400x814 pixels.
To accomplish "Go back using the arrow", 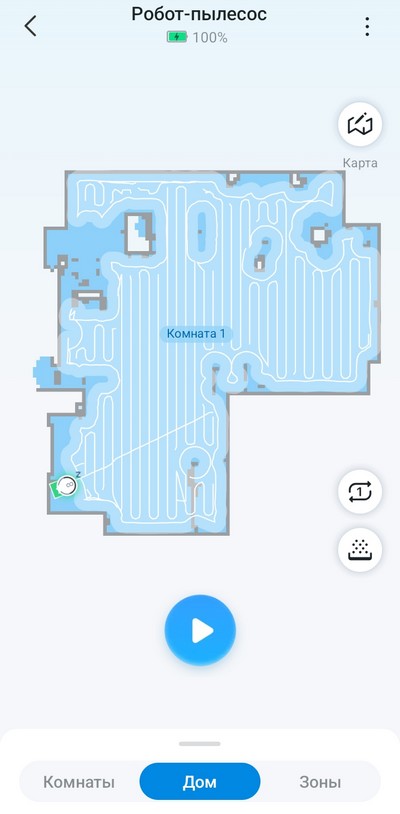I will click(x=31, y=26).
